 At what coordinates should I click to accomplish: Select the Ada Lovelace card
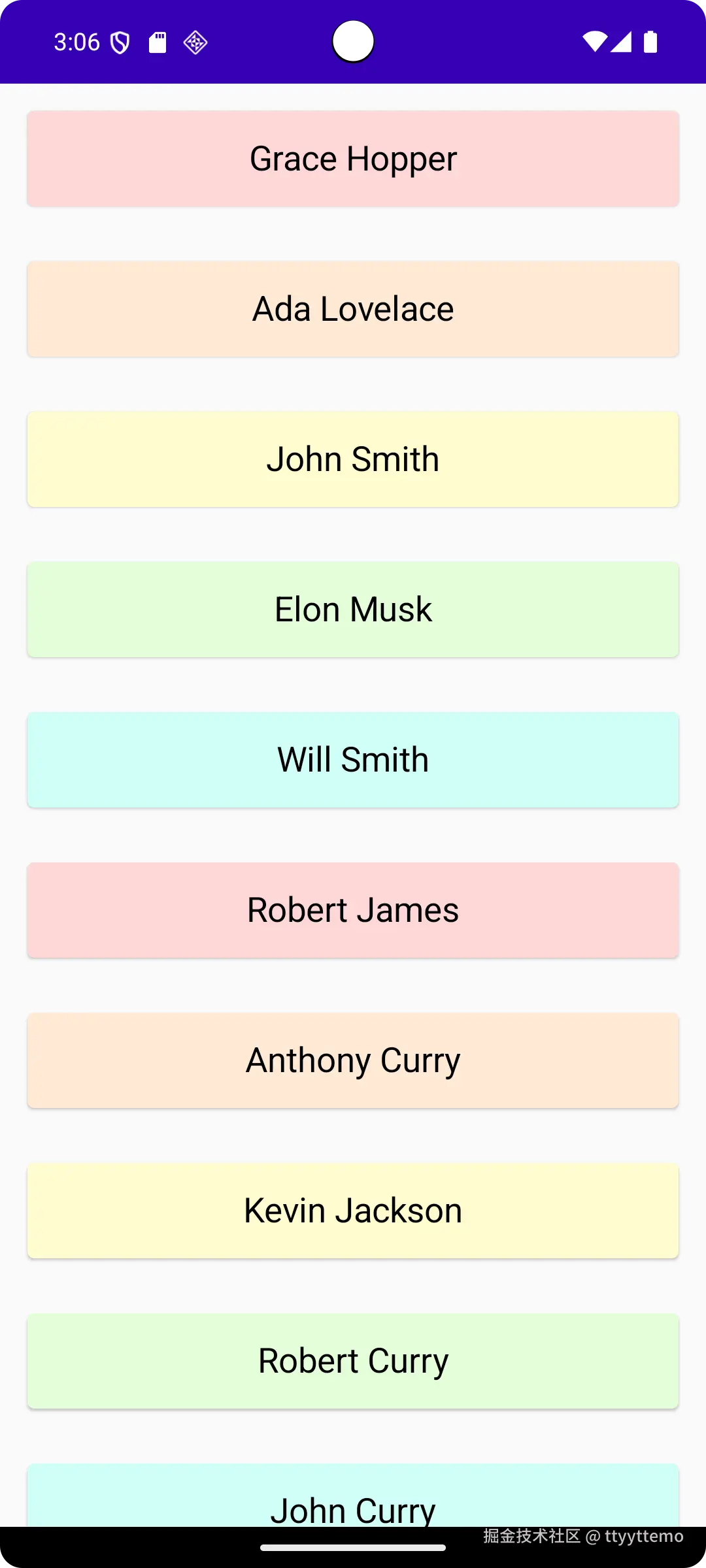pyautogui.click(x=353, y=309)
